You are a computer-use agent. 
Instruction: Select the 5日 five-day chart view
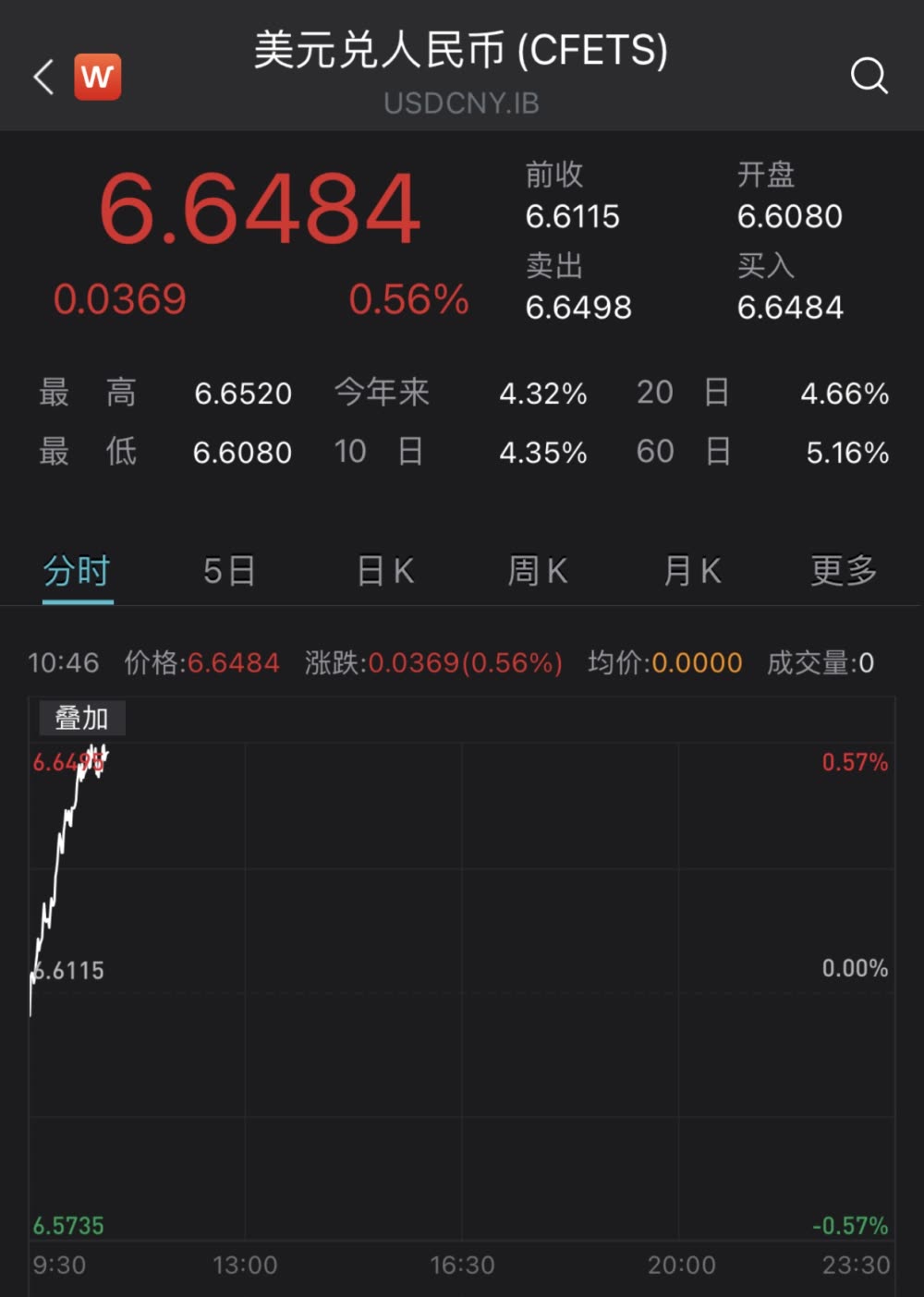(x=228, y=571)
